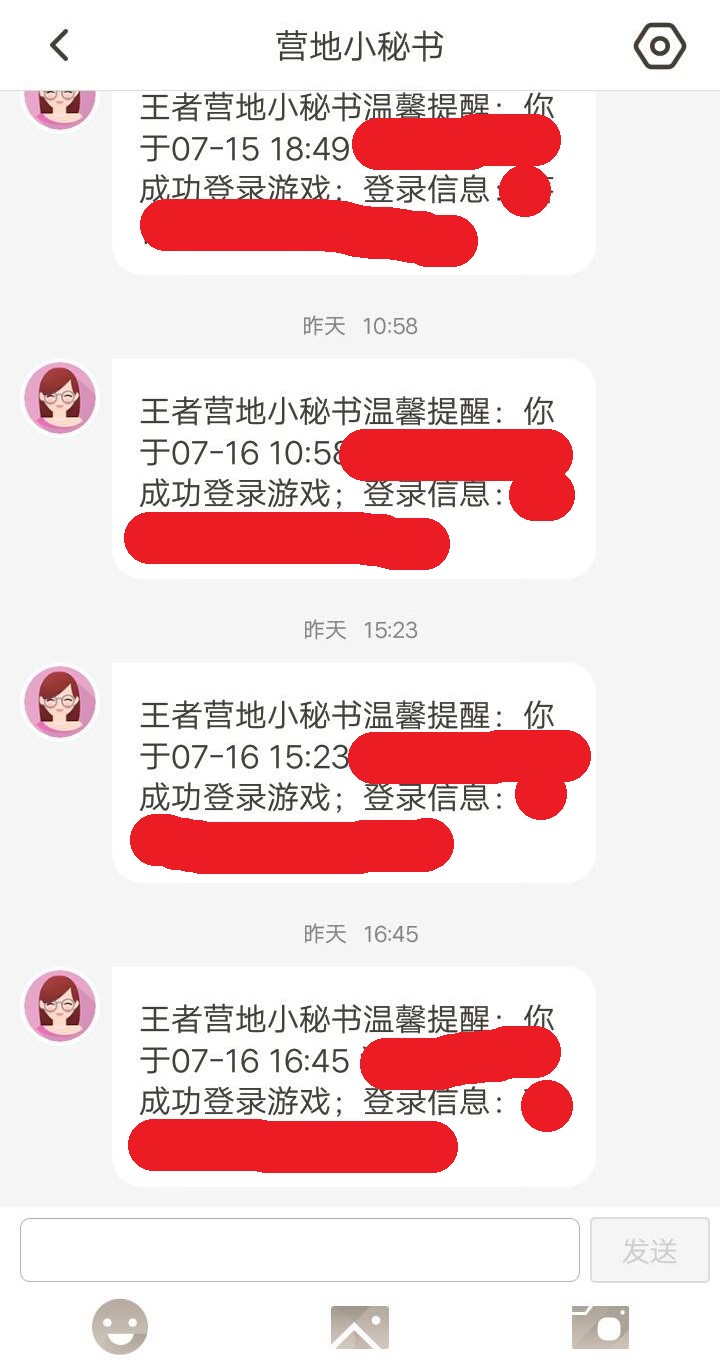Open the emoji picker
The image size is (720, 1371).
pyautogui.click(x=120, y=1326)
